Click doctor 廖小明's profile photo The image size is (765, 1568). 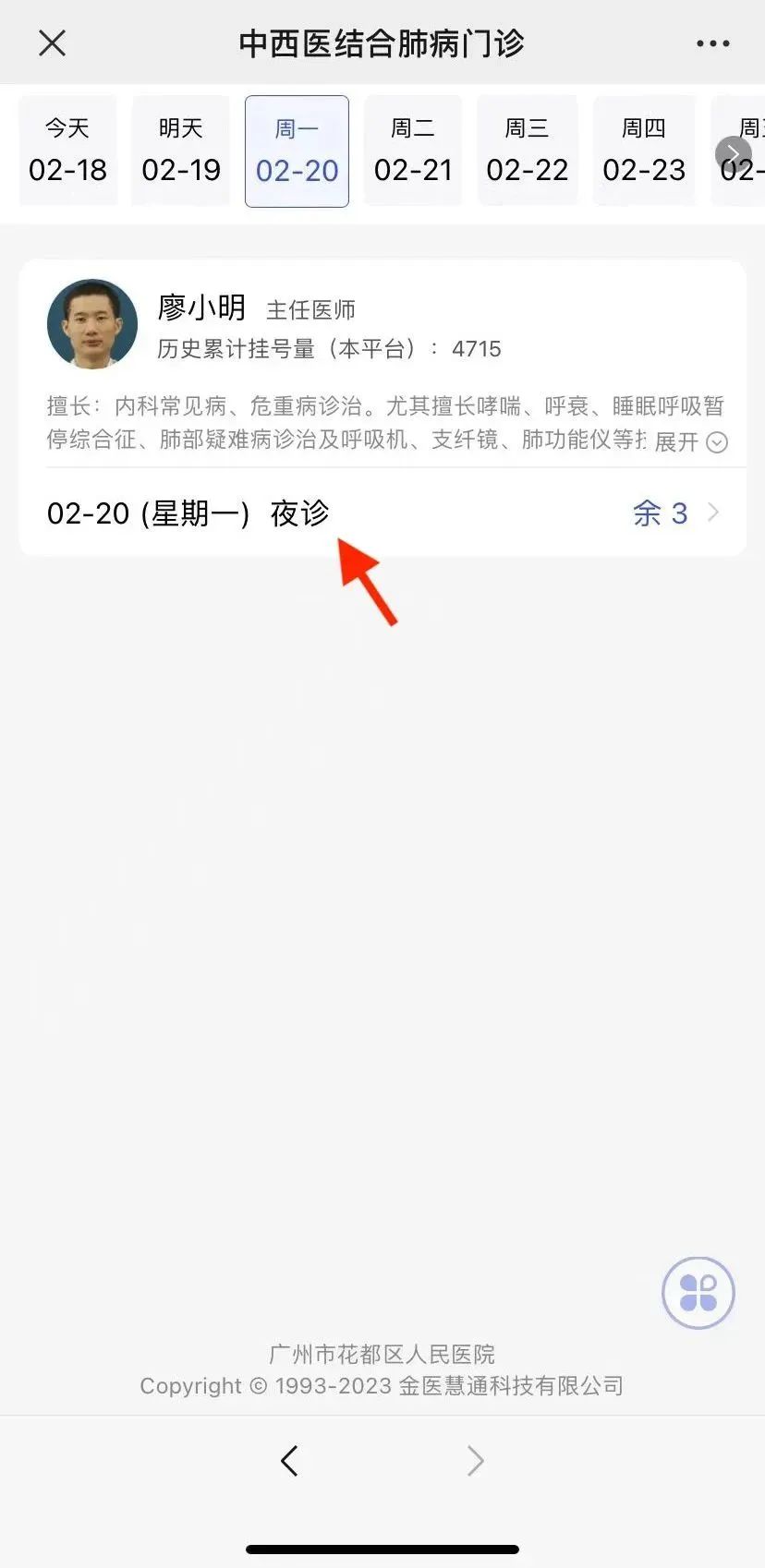(x=91, y=324)
